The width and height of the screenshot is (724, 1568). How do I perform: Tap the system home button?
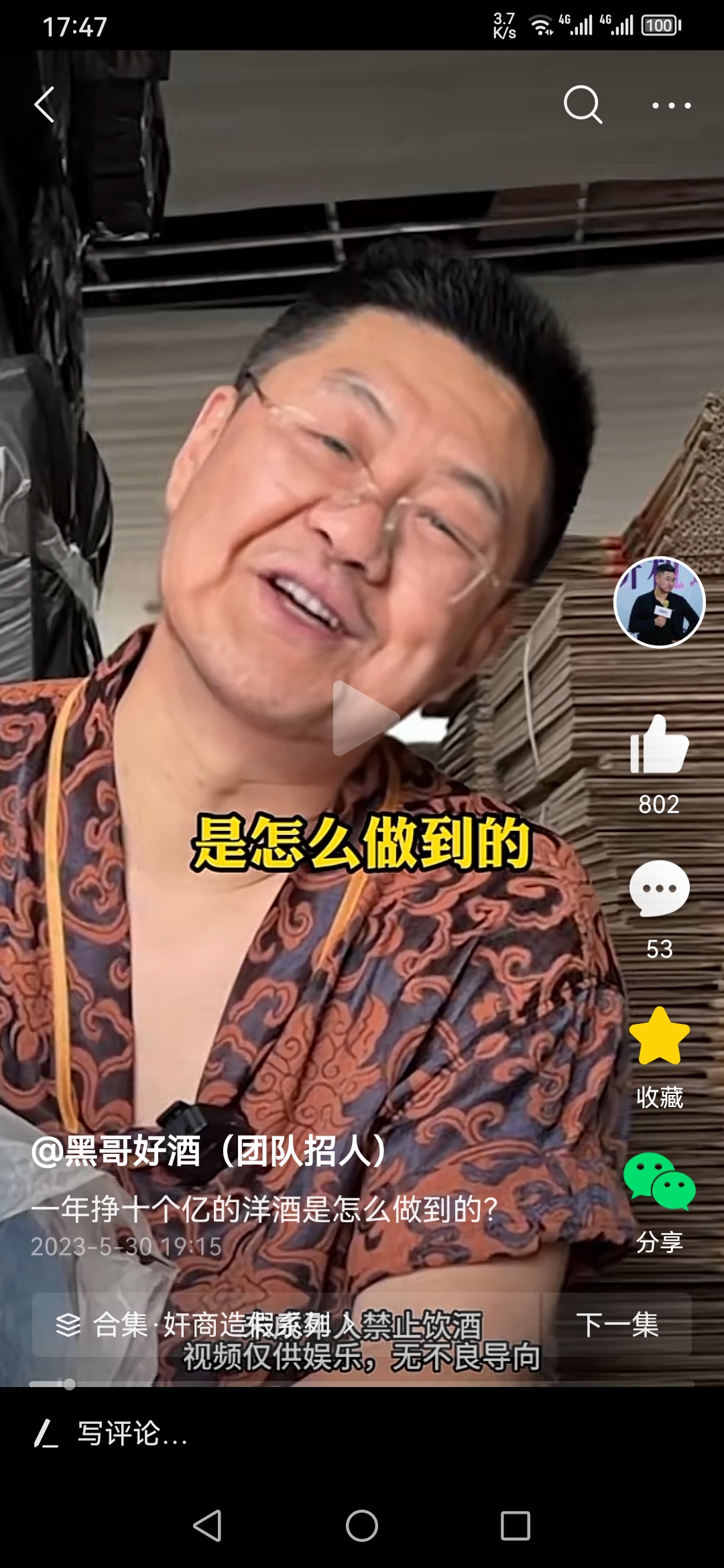coord(362,1526)
